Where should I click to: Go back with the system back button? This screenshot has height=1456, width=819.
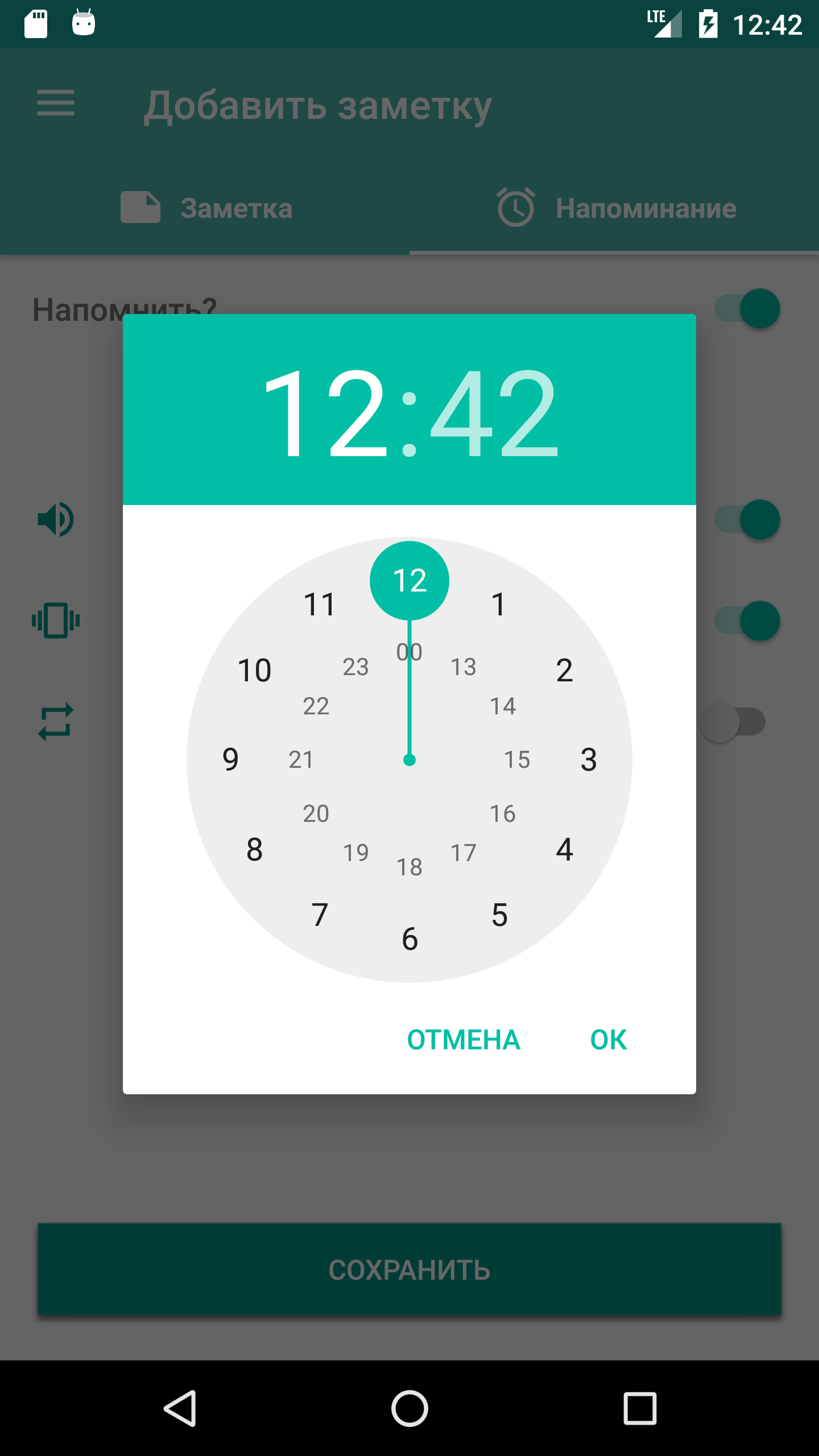[180, 1408]
